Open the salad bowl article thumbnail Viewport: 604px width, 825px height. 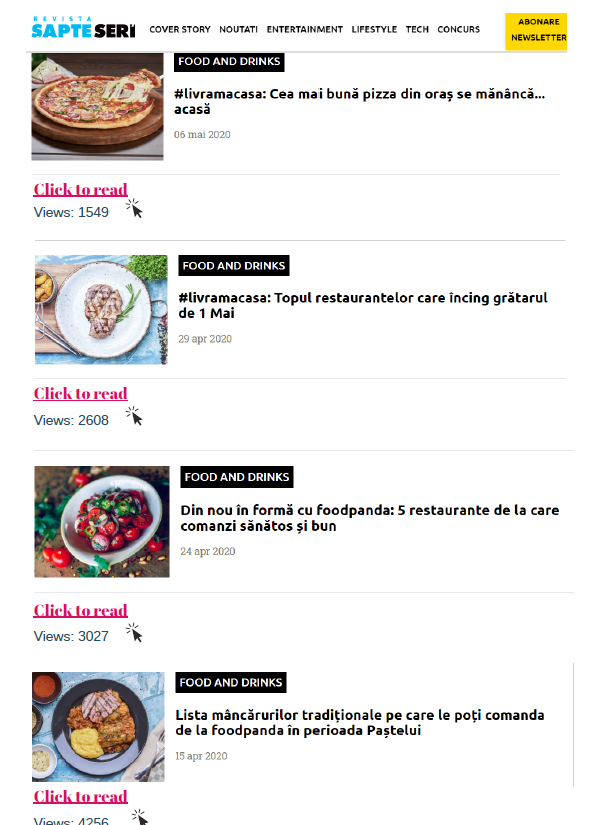(101, 521)
